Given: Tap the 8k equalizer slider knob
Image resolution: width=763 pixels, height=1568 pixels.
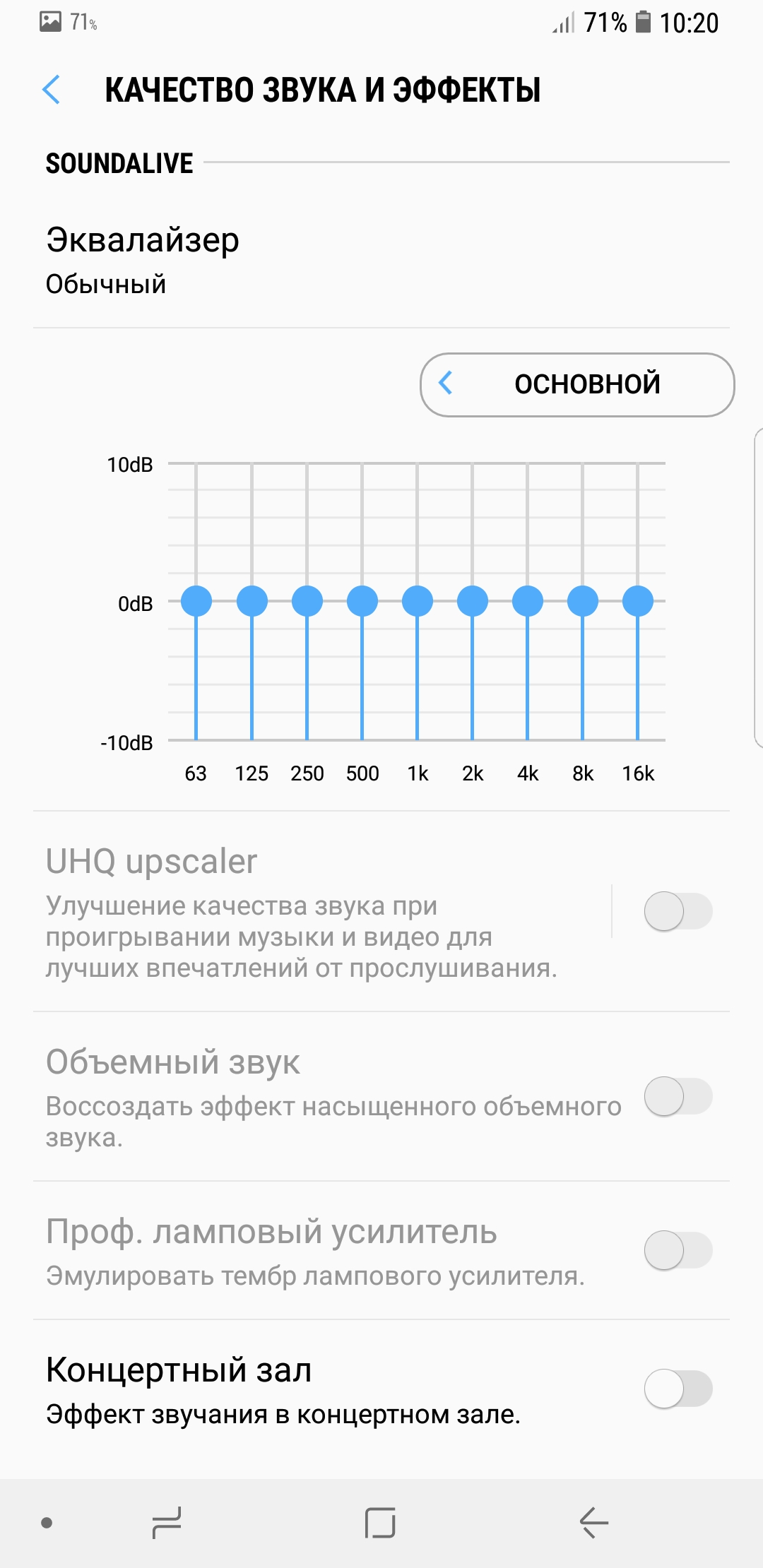Looking at the screenshot, I should (583, 602).
